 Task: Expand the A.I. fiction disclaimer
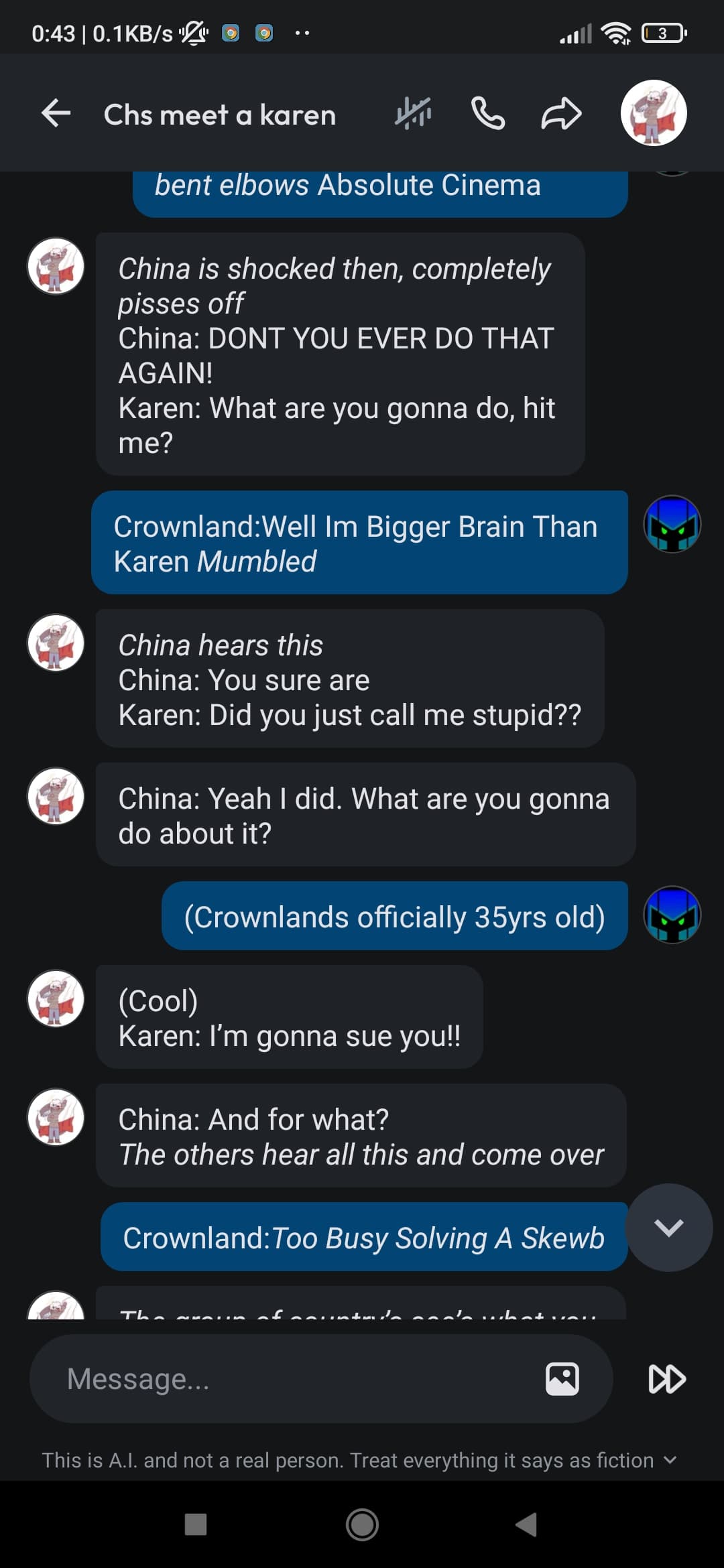click(x=669, y=1460)
